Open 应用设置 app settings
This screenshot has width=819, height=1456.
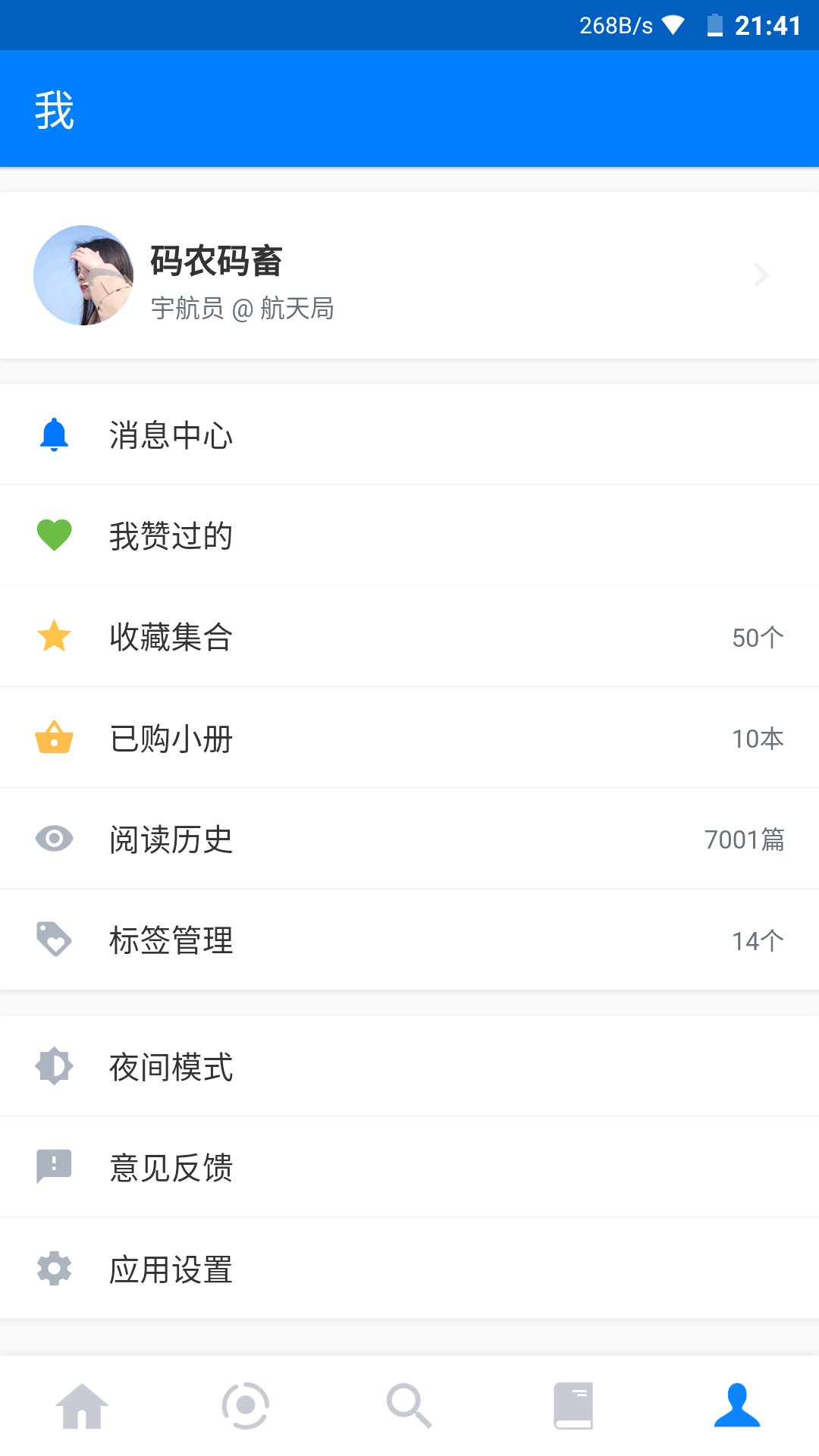click(409, 1269)
